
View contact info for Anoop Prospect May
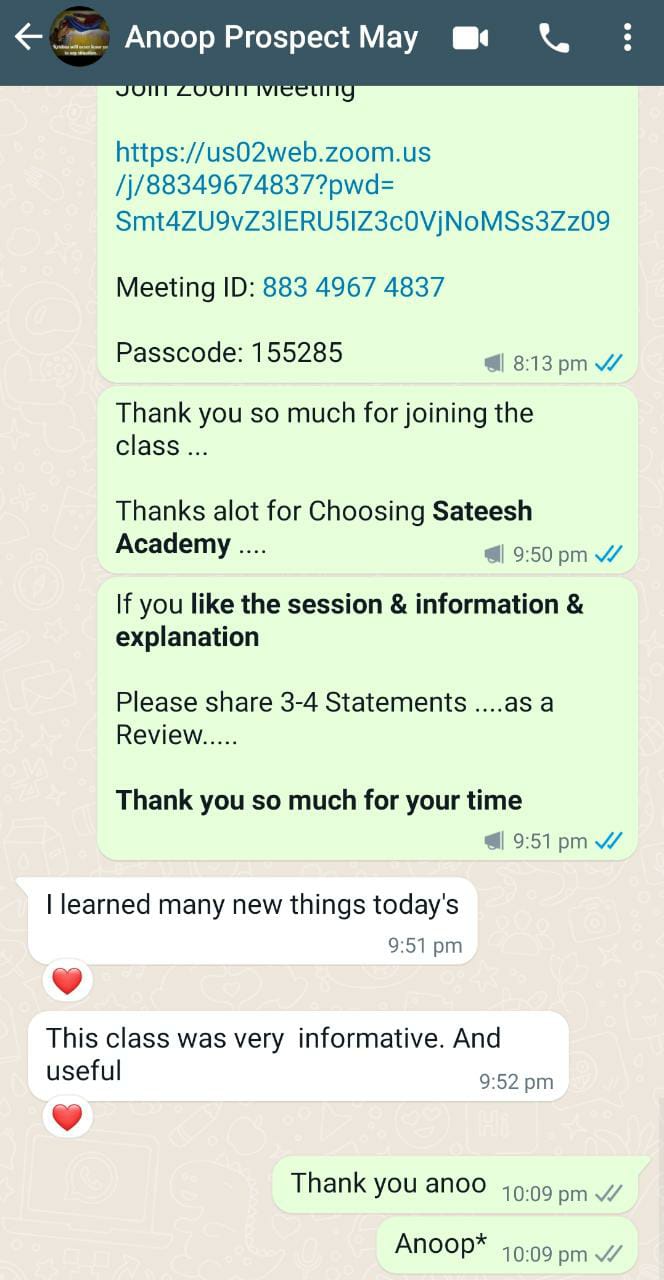(x=271, y=38)
